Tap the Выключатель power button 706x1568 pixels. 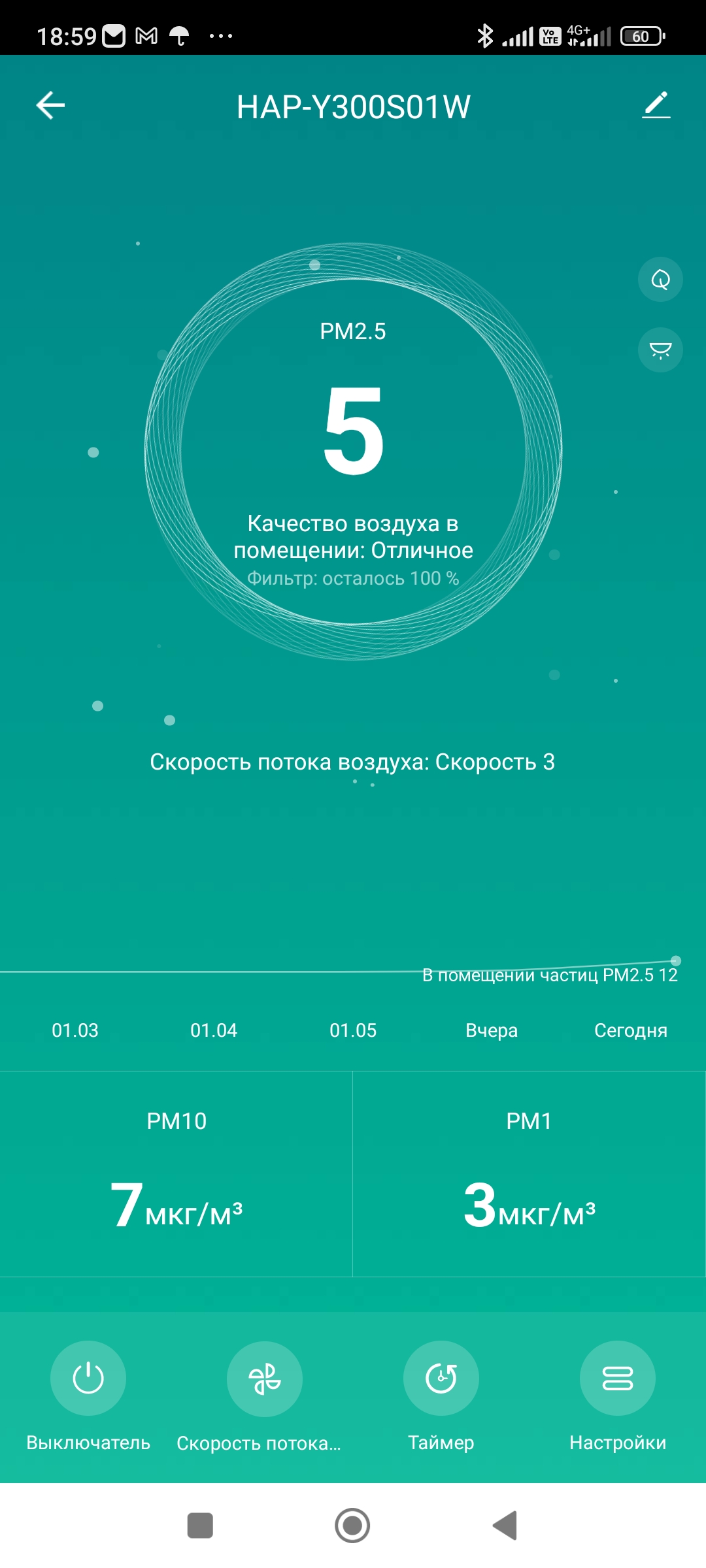point(88,1378)
